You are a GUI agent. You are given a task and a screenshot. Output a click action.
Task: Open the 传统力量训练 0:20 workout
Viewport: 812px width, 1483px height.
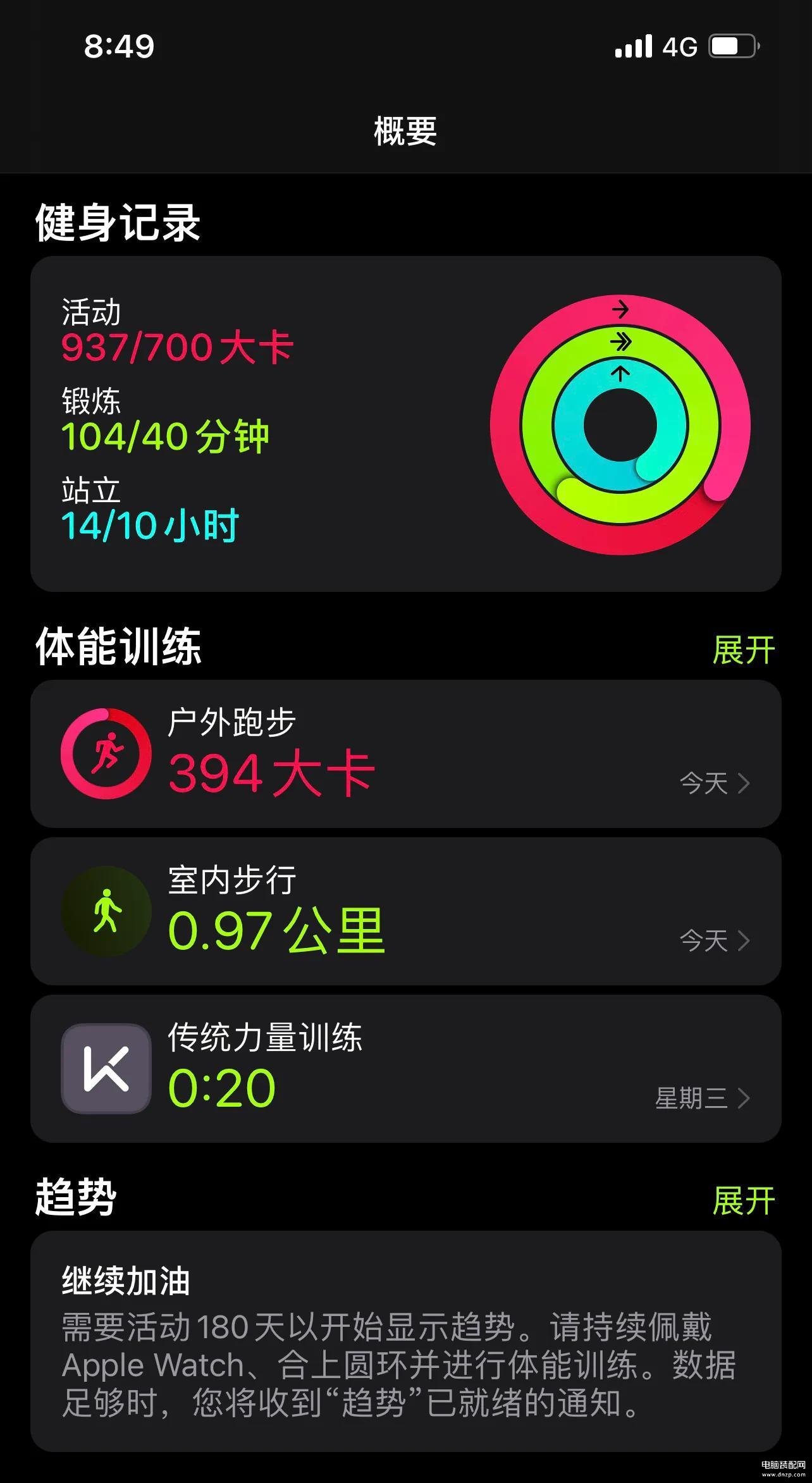pyautogui.click(x=406, y=1069)
